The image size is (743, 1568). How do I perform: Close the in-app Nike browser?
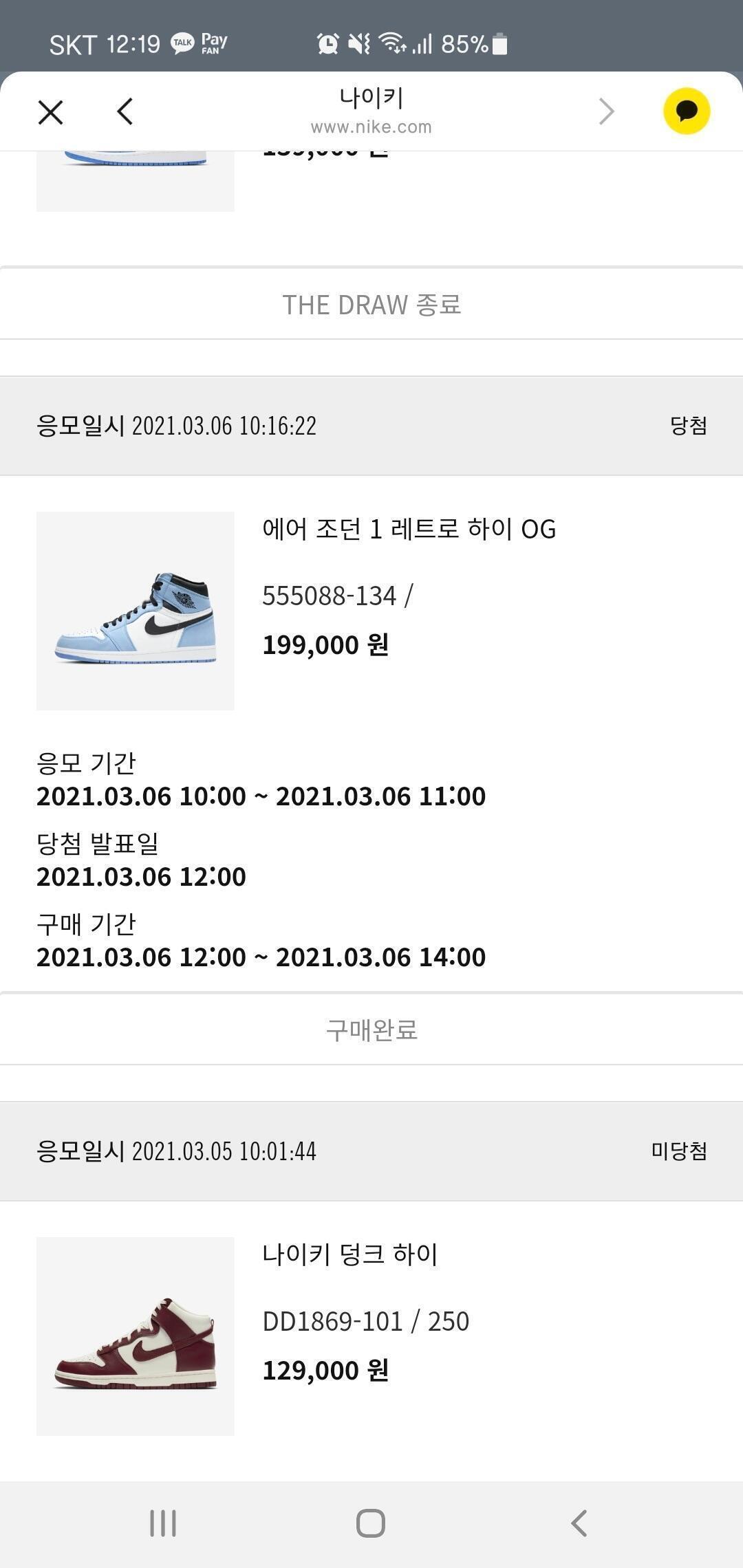(x=50, y=112)
